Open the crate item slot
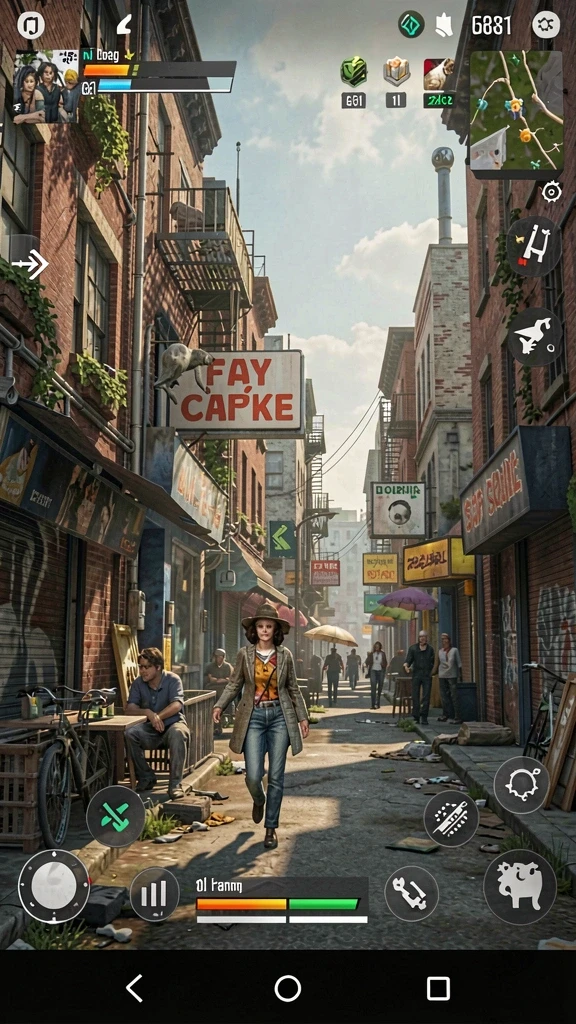The width and height of the screenshot is (576, 1024). [396, 72]
